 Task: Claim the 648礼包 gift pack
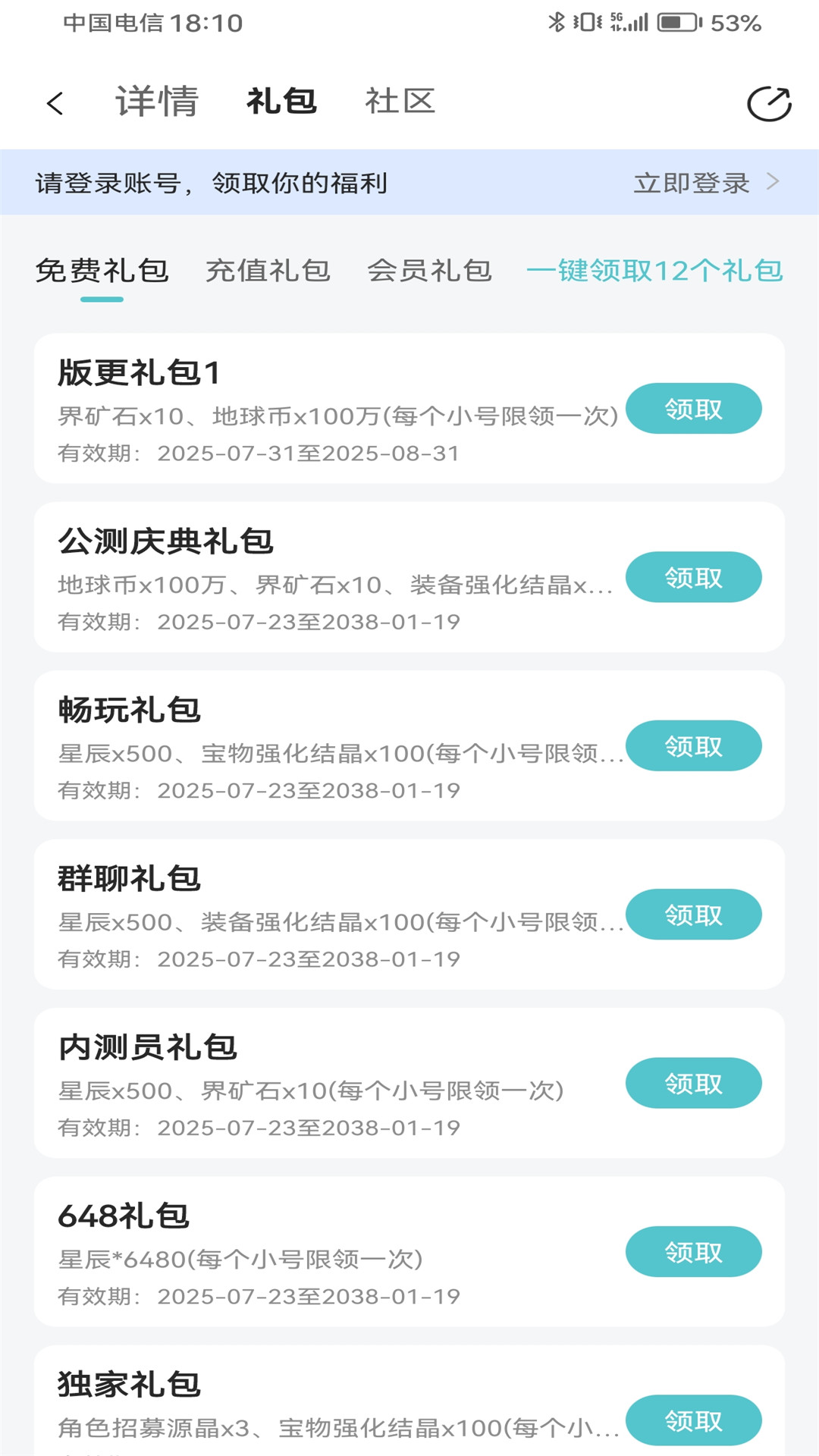pyautogui.click(x=693, y=1251)
